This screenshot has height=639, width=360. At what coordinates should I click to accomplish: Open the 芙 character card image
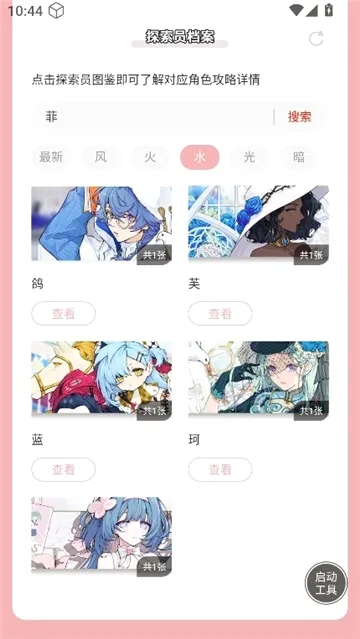[x=258, y=225]
